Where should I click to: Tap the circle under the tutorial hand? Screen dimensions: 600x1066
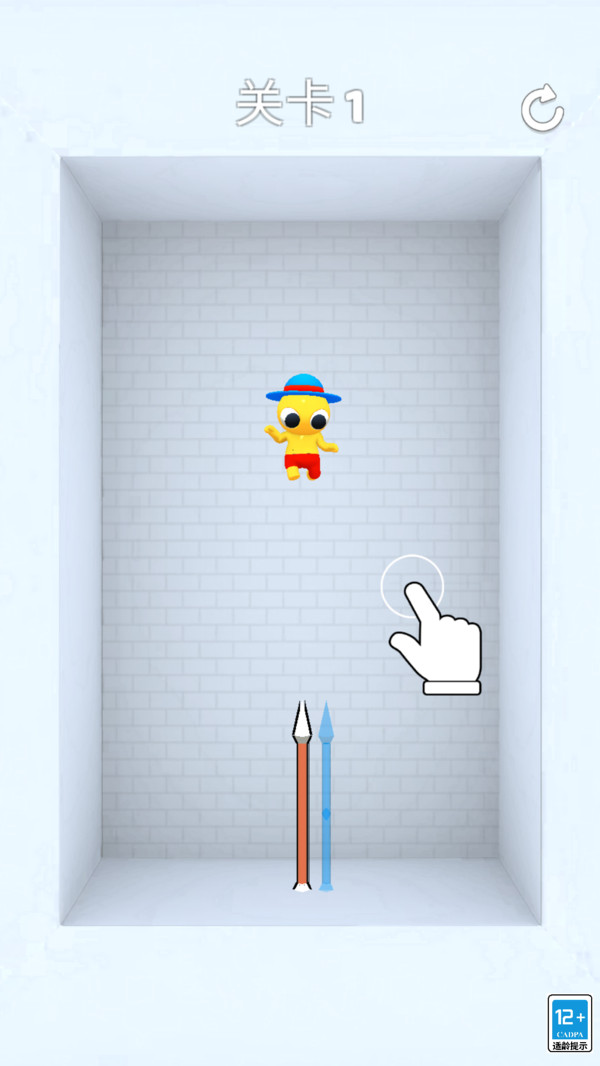[411, 586]
